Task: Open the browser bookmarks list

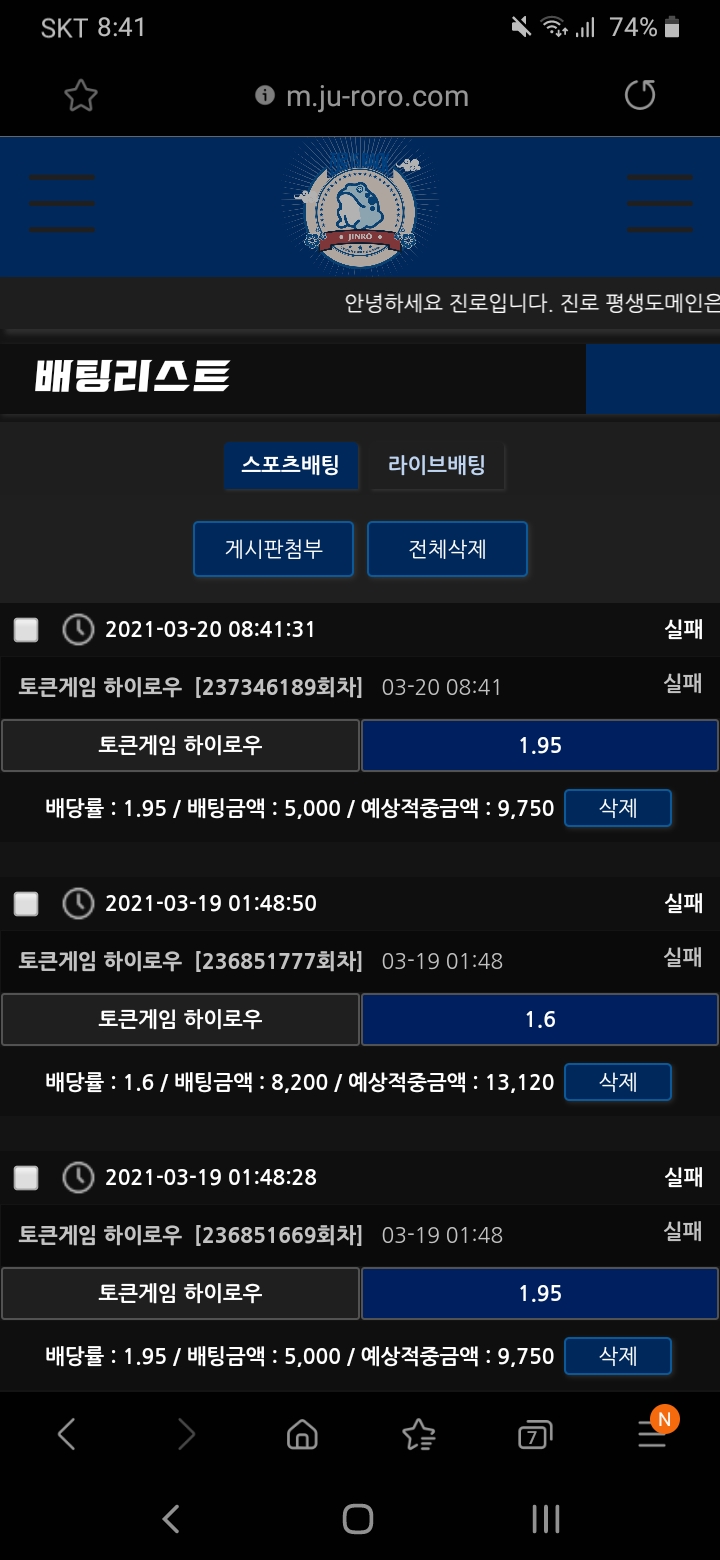Action: click(418, 1436)
